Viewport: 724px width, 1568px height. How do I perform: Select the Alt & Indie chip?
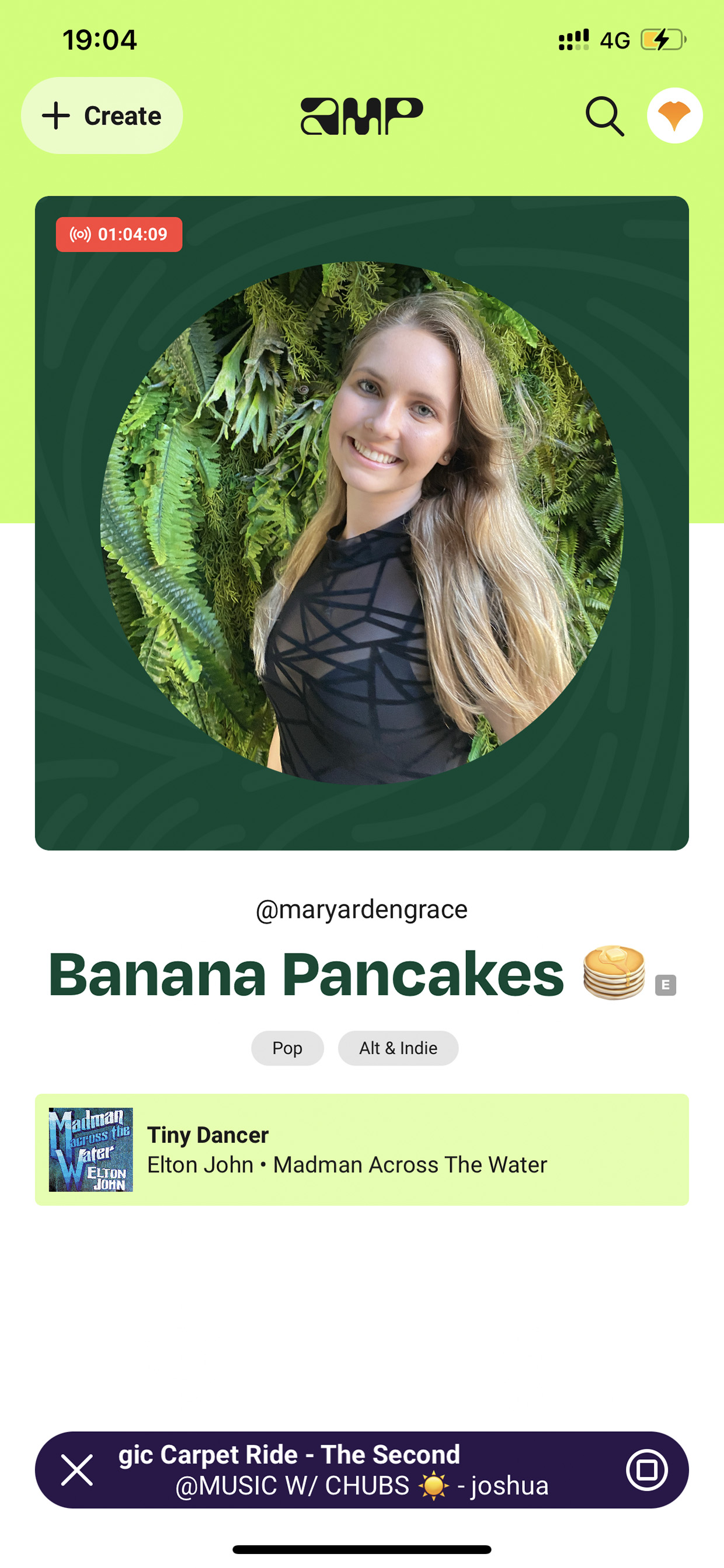(x=399, y=1048)
